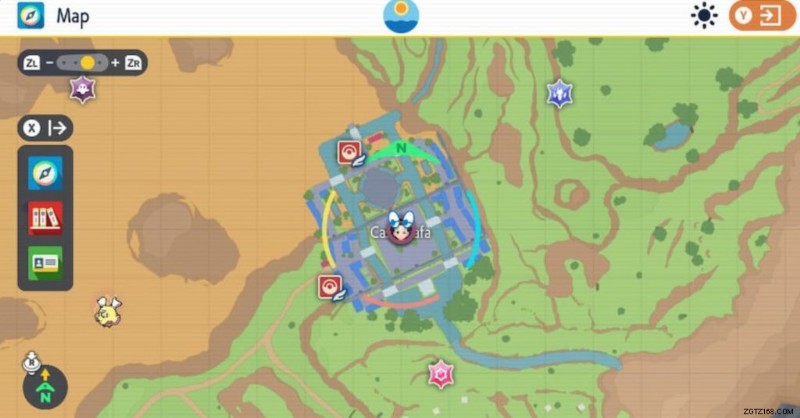This screenshot has width=800, height=418.
Task: Select the yellow wild Pokémon marker
Action: click(x=107, y=312)
